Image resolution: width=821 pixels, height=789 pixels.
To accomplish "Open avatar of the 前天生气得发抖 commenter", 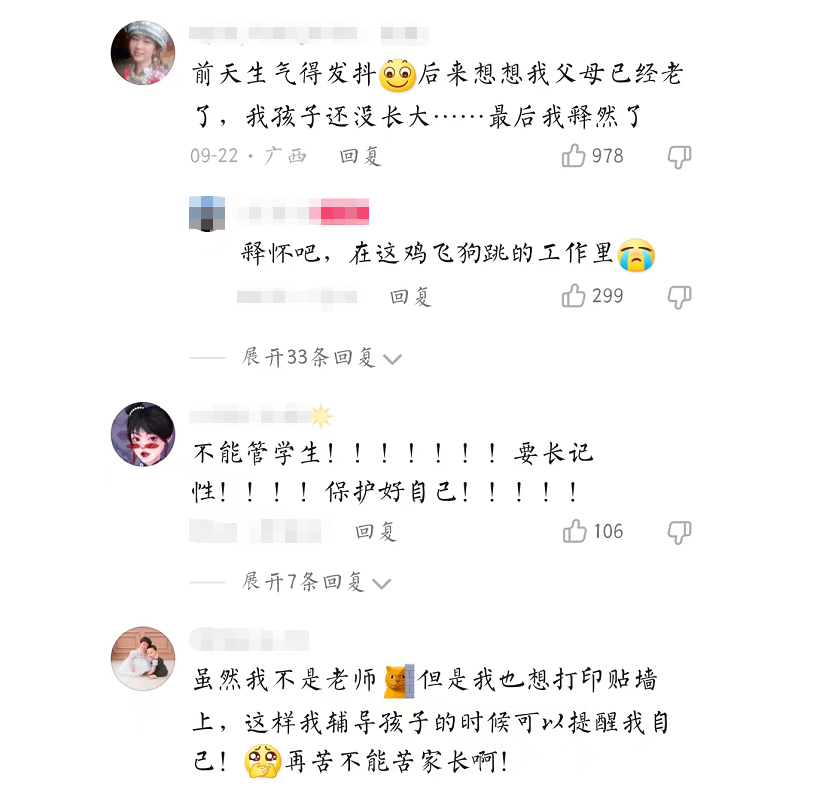I will tap(143, 52).
